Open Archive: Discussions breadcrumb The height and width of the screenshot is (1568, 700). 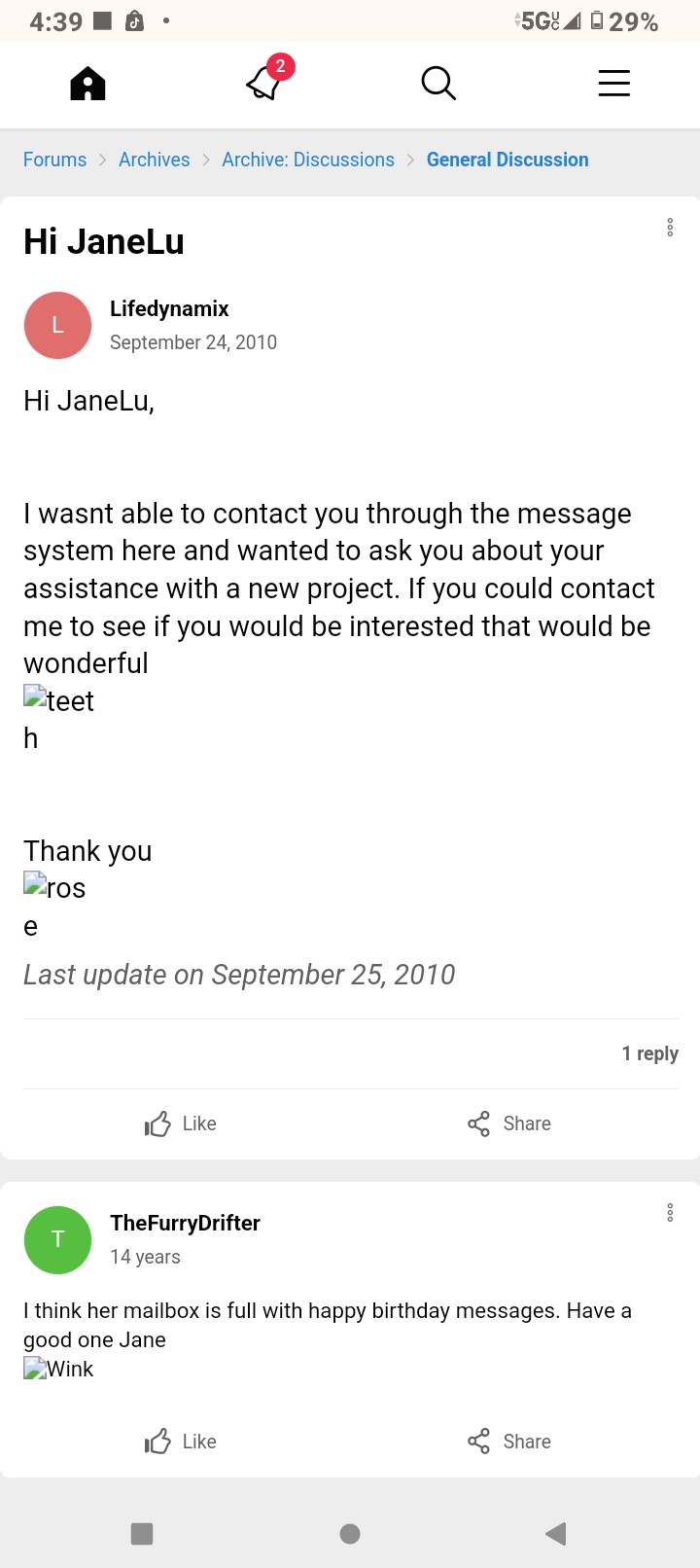tap(308, 160)
